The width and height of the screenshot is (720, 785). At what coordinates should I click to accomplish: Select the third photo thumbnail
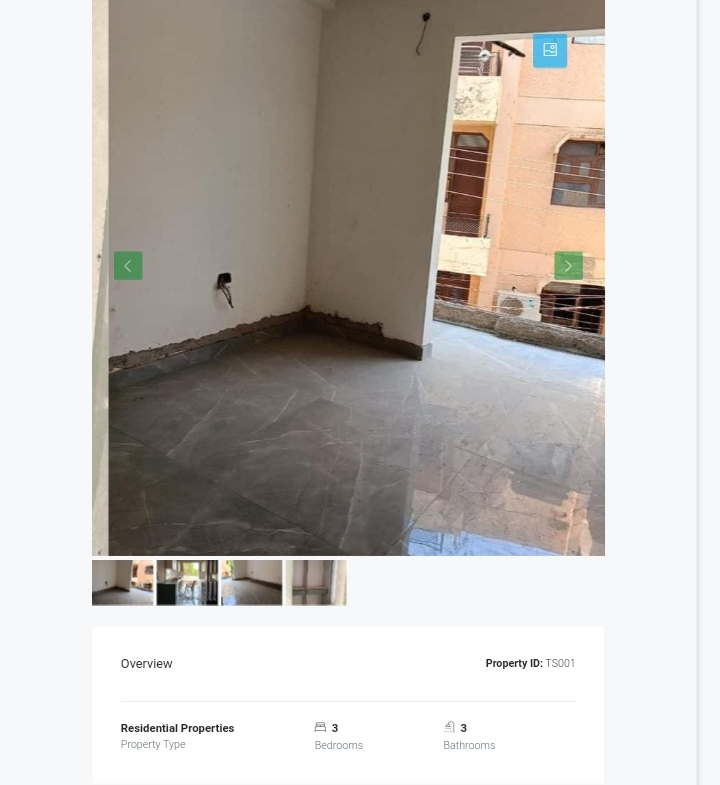point(252,583)
